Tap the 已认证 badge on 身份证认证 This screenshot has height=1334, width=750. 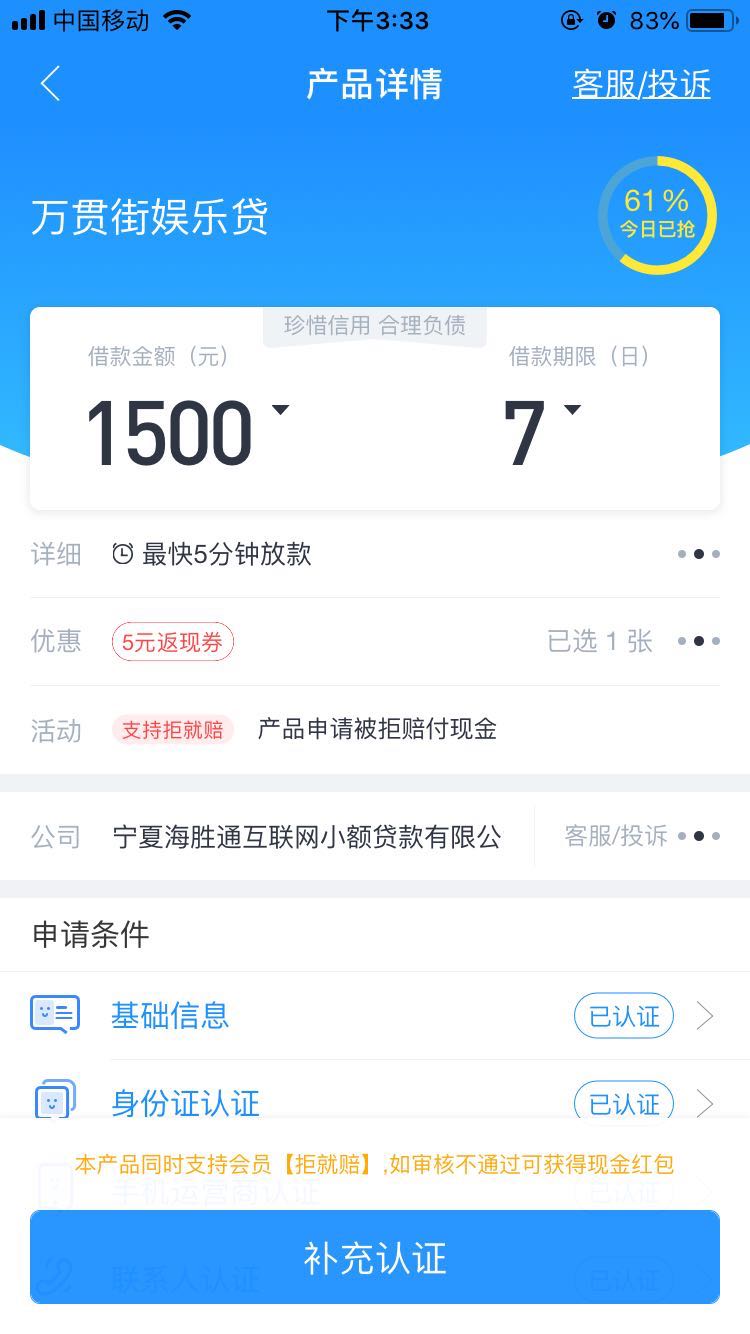click(623, 1103)
